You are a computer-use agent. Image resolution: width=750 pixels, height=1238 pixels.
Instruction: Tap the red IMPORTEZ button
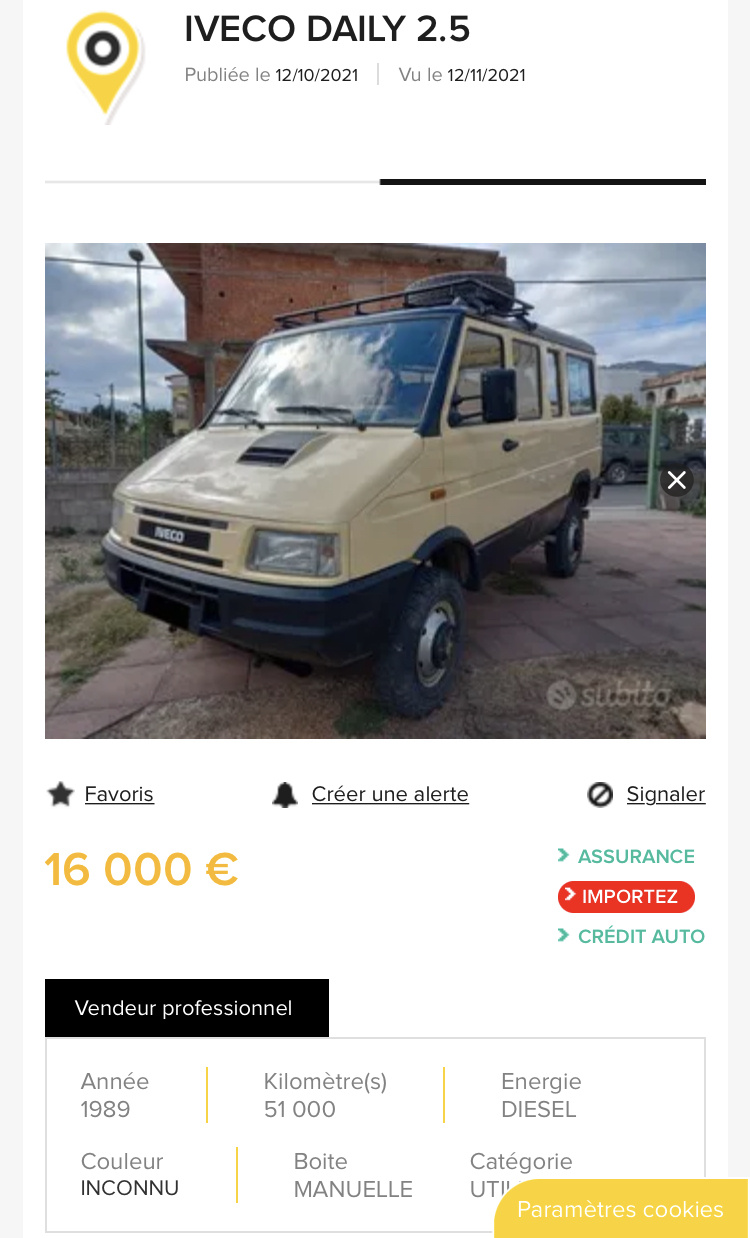coord(627,897)
